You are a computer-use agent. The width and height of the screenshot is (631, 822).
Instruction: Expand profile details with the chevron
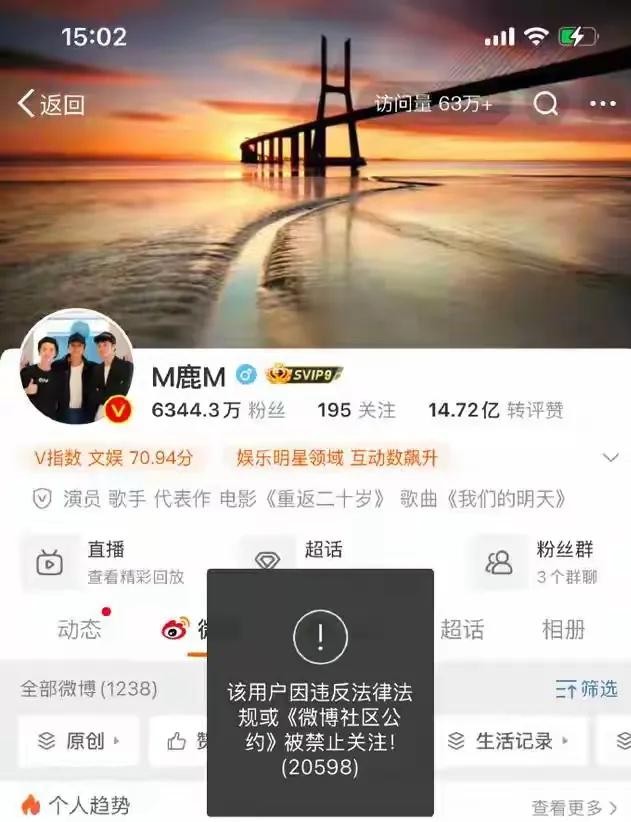[x=610, y=458]
